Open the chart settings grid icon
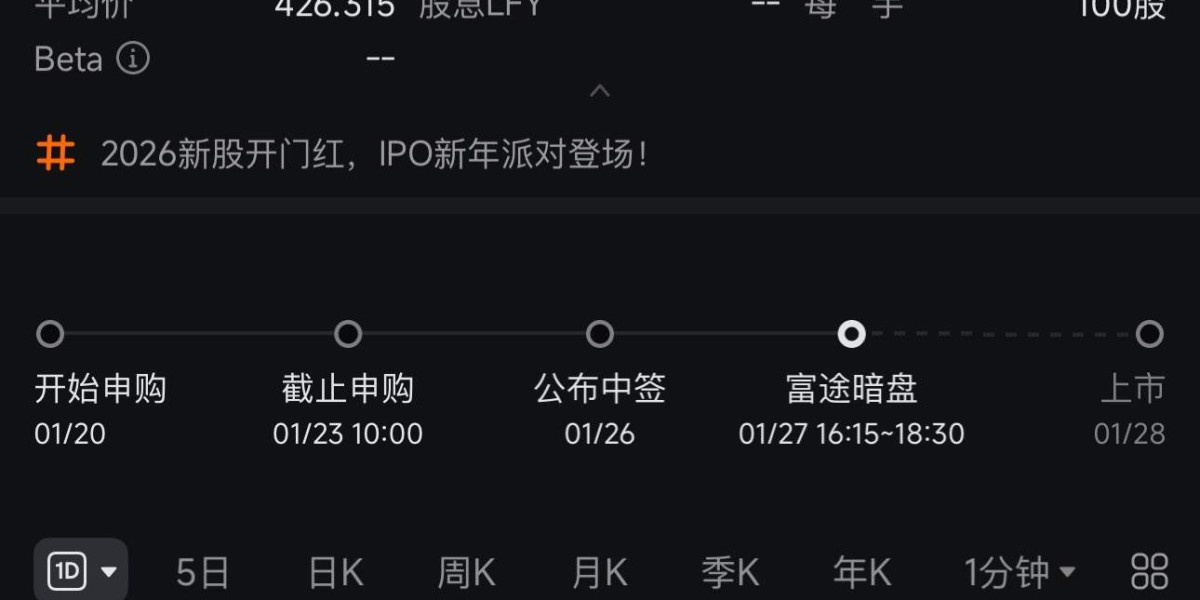The height and width of the screenshot is (600, 1200). [x=1149, y=572]
